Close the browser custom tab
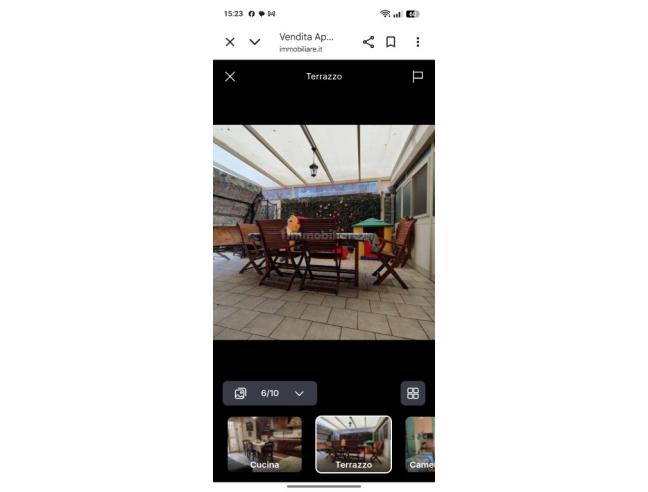The image size is (648, 492). (230, 42)
